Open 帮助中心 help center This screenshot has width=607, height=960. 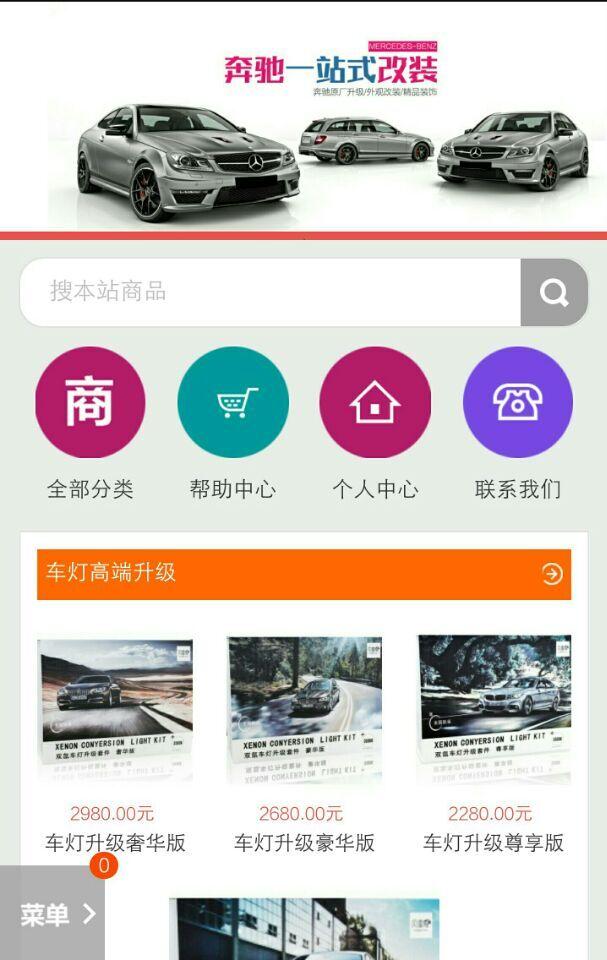tap(233, 402)
